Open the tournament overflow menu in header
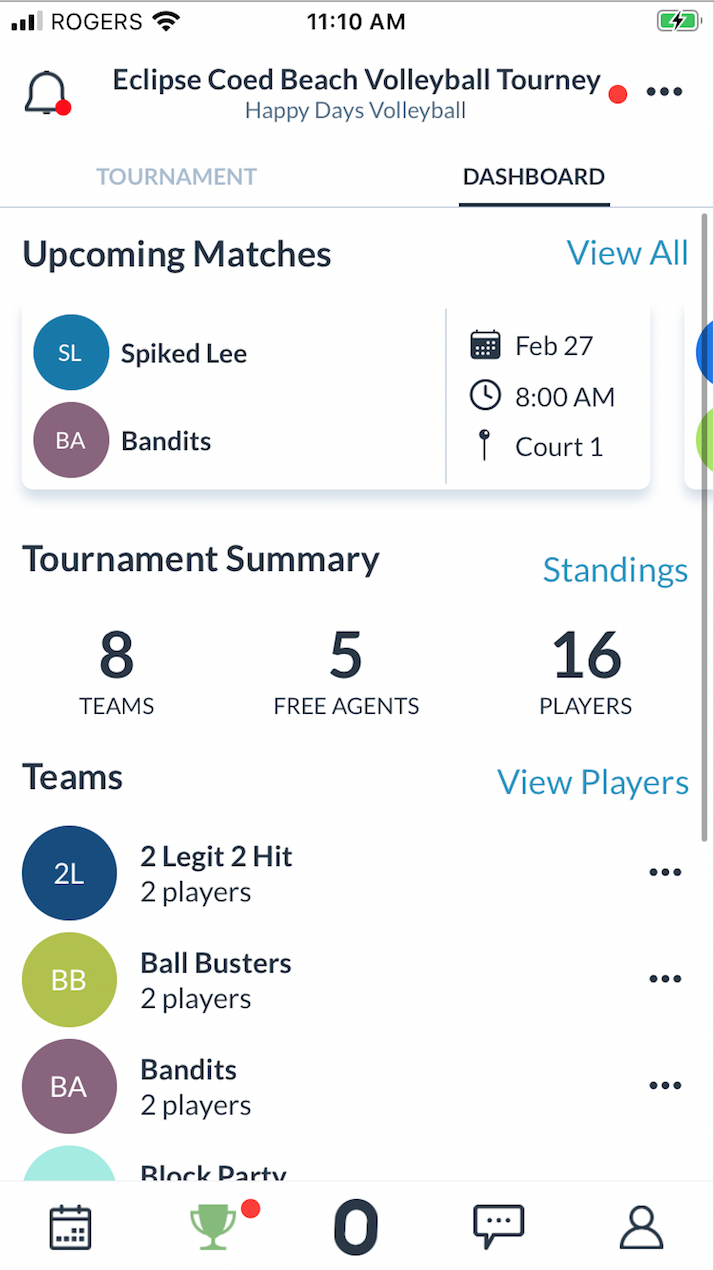This screenshot has width=714, height=1270. pos(664,93)
